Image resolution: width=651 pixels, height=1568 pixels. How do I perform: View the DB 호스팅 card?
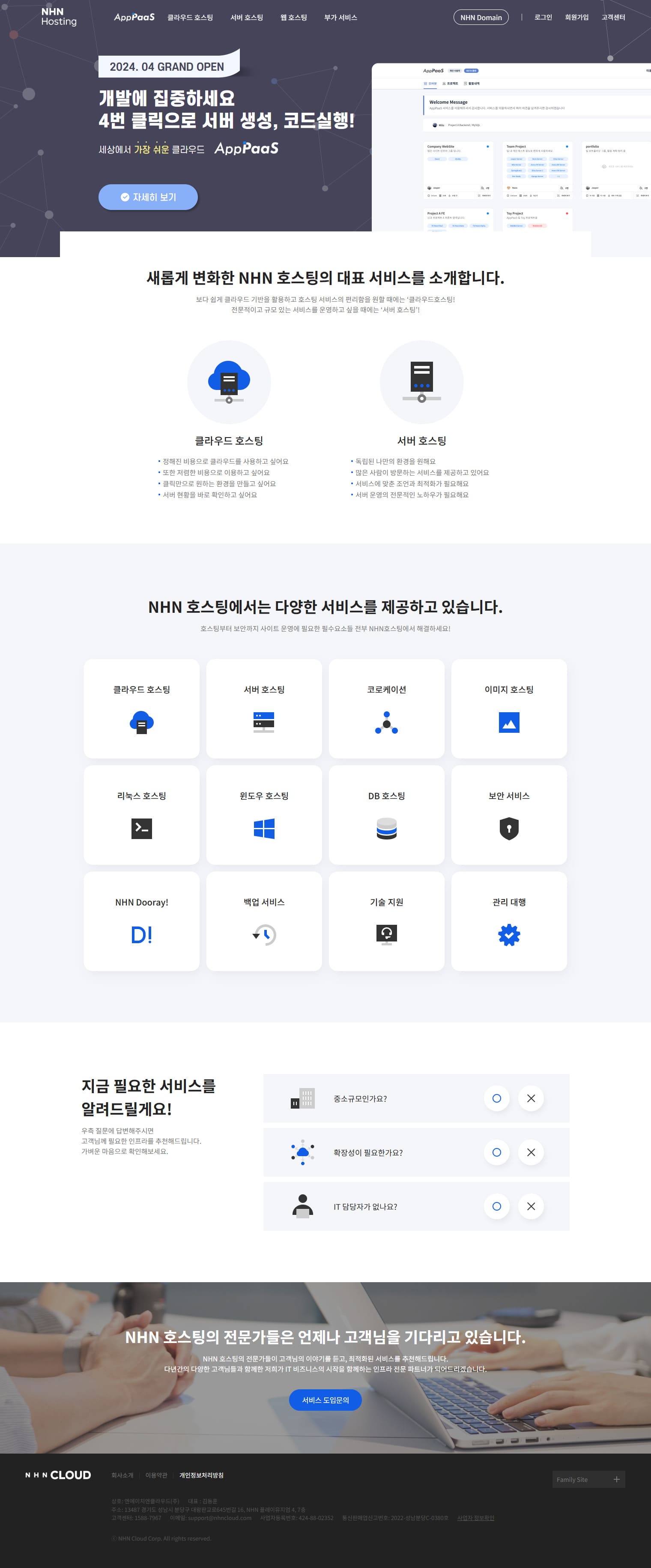[x=386, y=815]
